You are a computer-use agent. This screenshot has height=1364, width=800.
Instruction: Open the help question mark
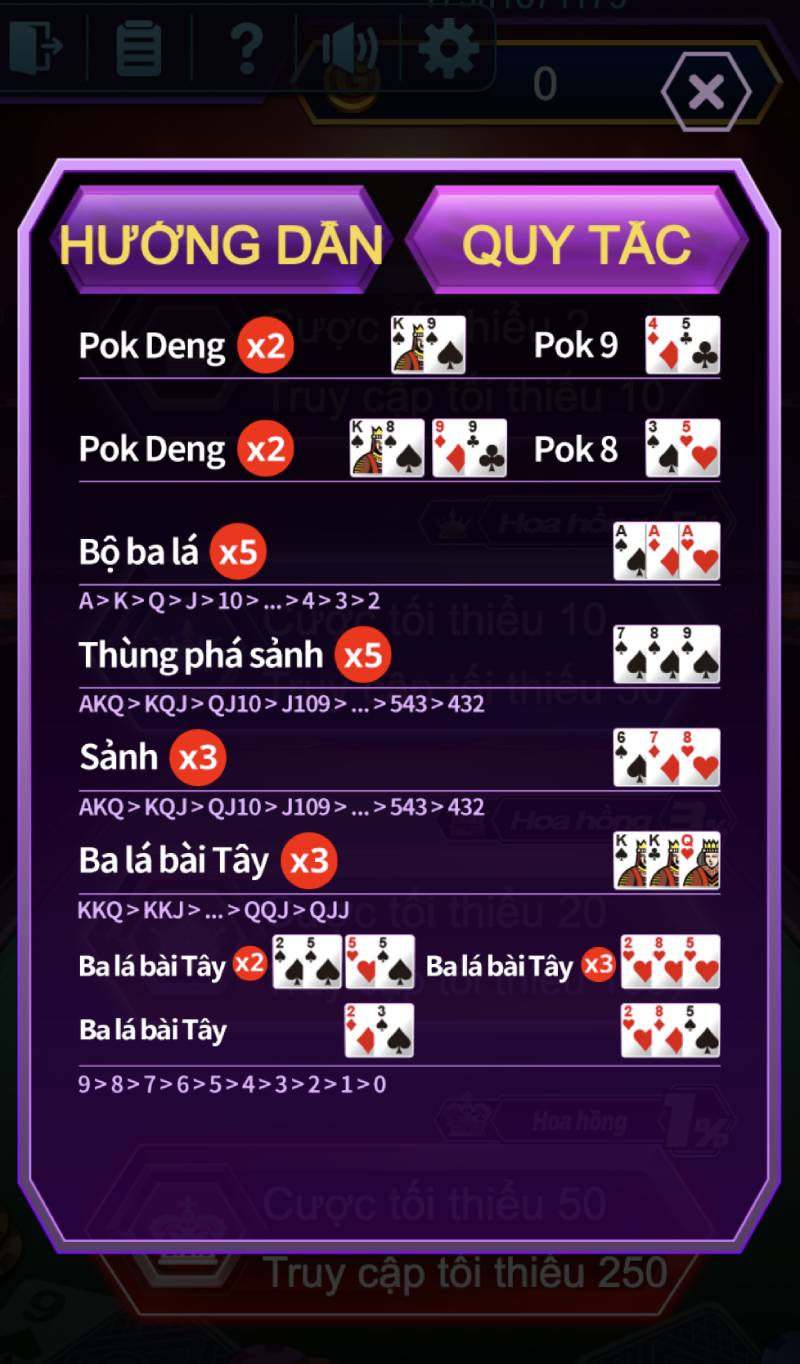pos(246,45)
